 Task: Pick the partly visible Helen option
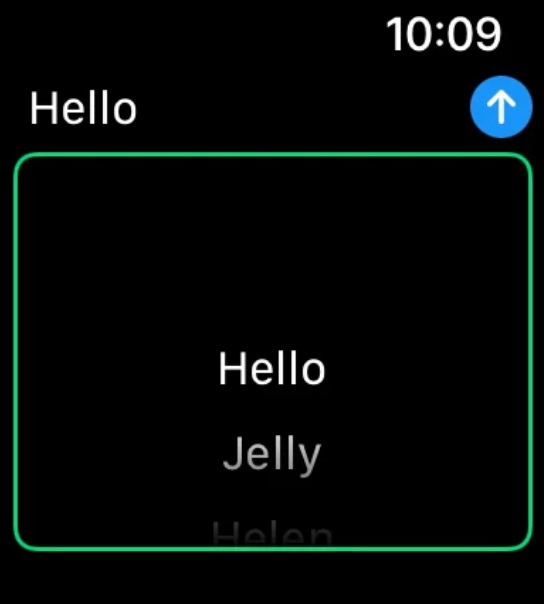tap(272, 533)
